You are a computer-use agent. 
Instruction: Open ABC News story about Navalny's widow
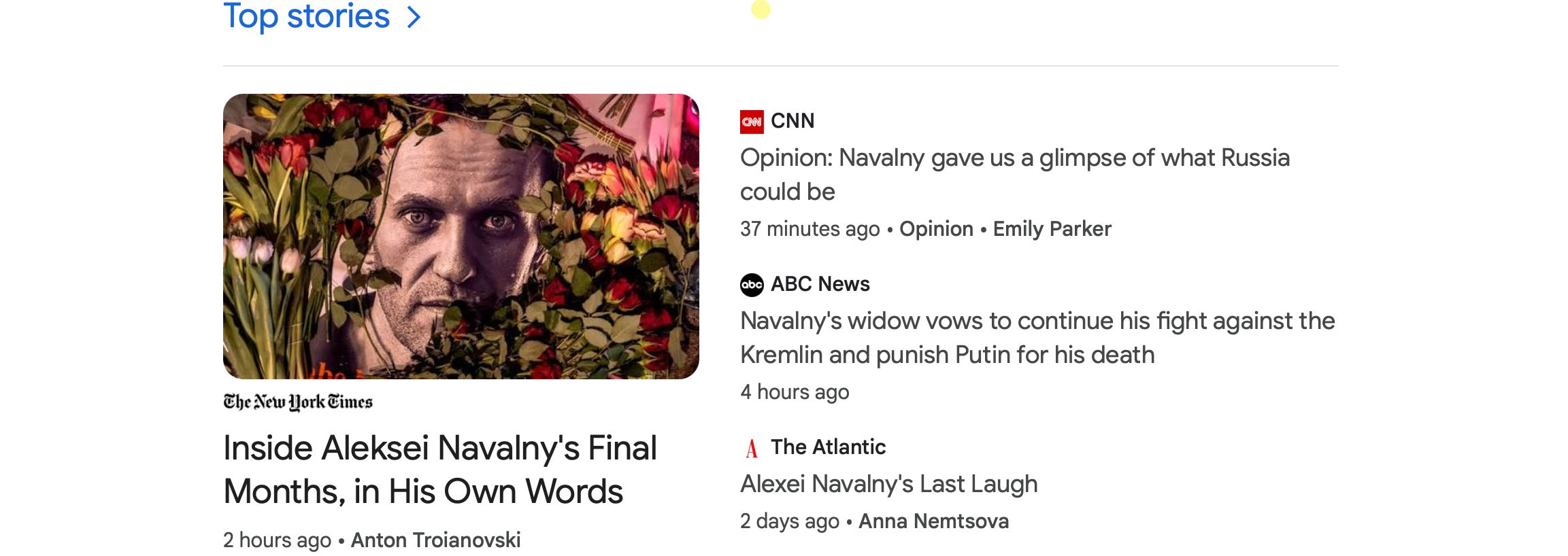1037,337
